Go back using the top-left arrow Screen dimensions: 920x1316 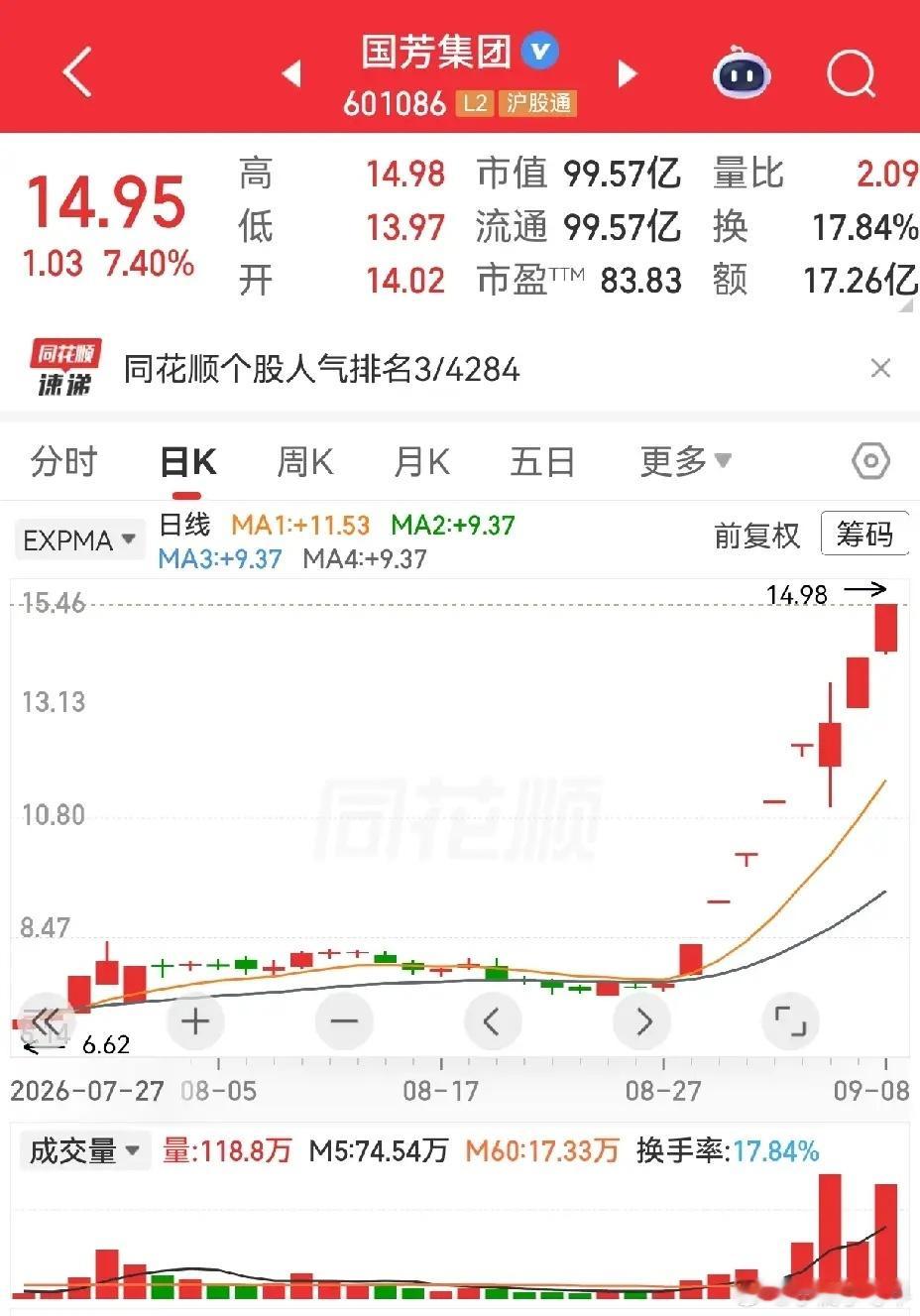76,72
